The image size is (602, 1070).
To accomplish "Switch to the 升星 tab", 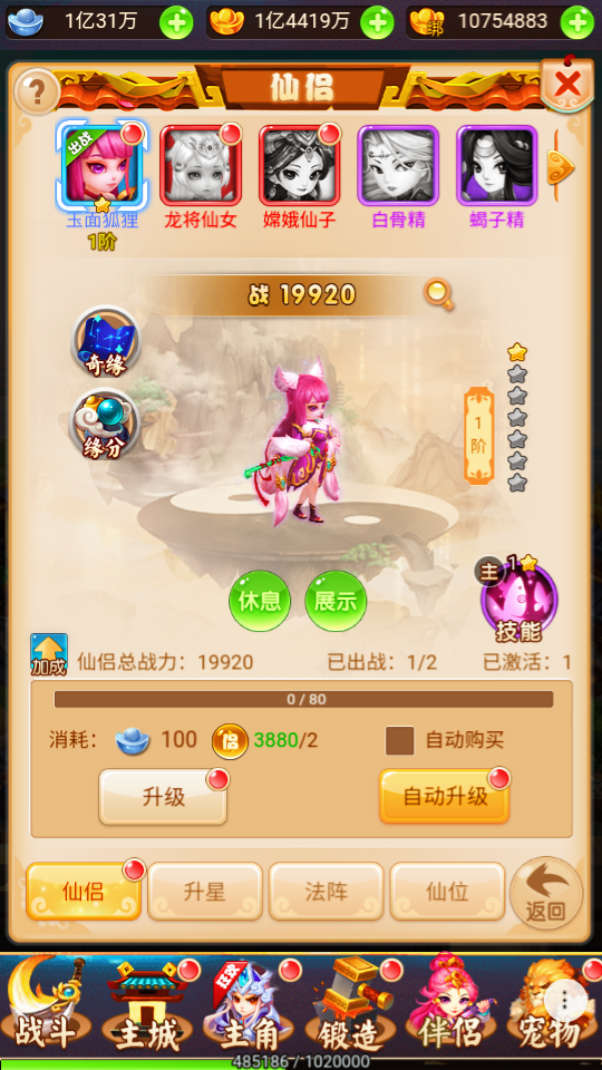I will 205,891.
